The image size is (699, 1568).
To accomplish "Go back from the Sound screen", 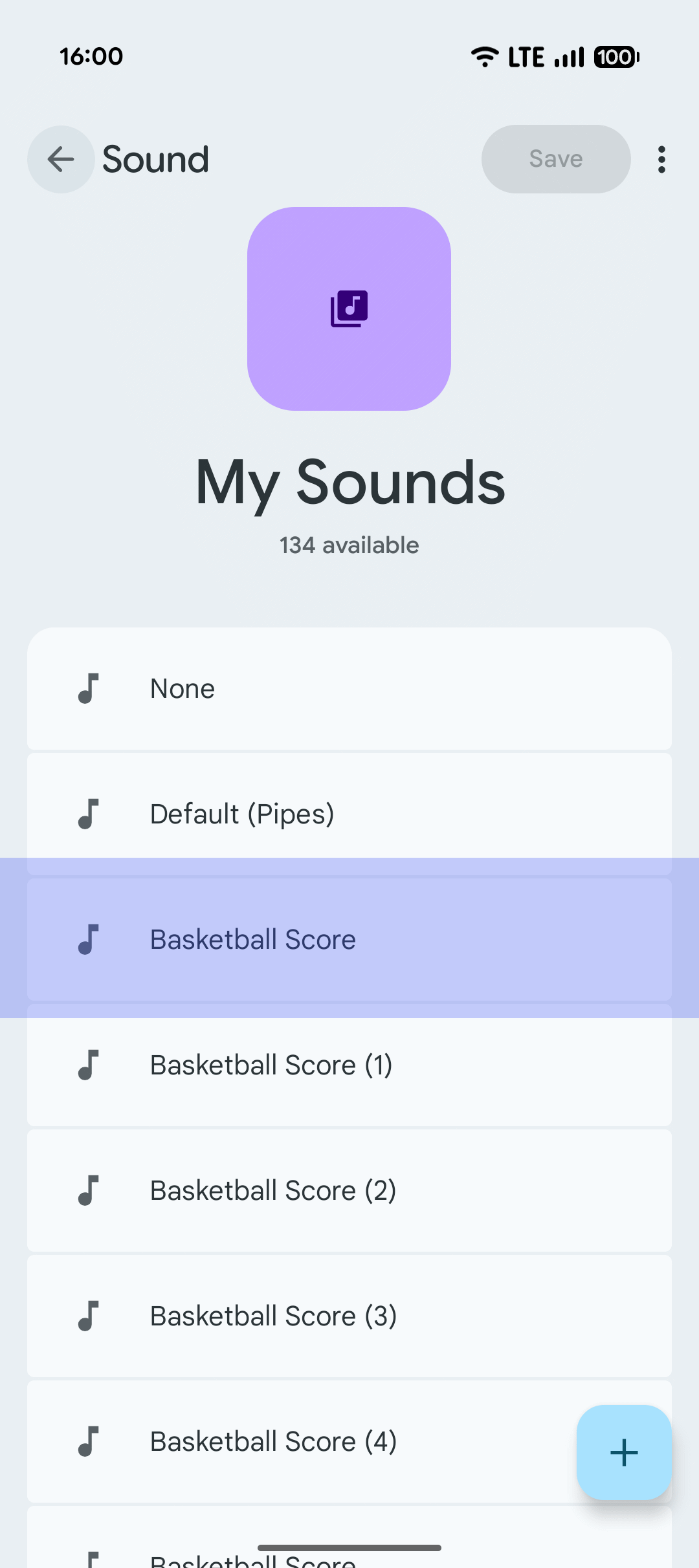I will [61, 159].
